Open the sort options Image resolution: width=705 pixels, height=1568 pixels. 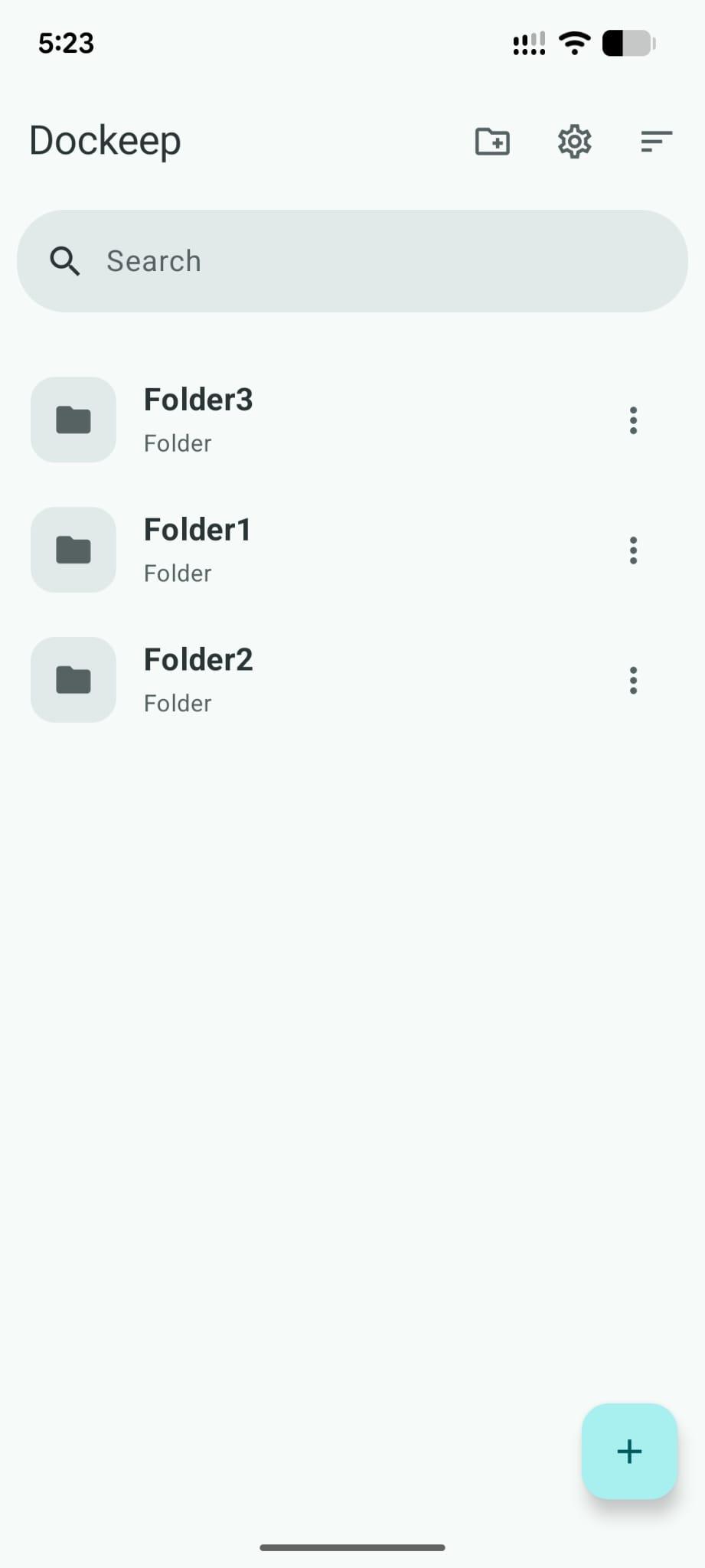point(656,142)
